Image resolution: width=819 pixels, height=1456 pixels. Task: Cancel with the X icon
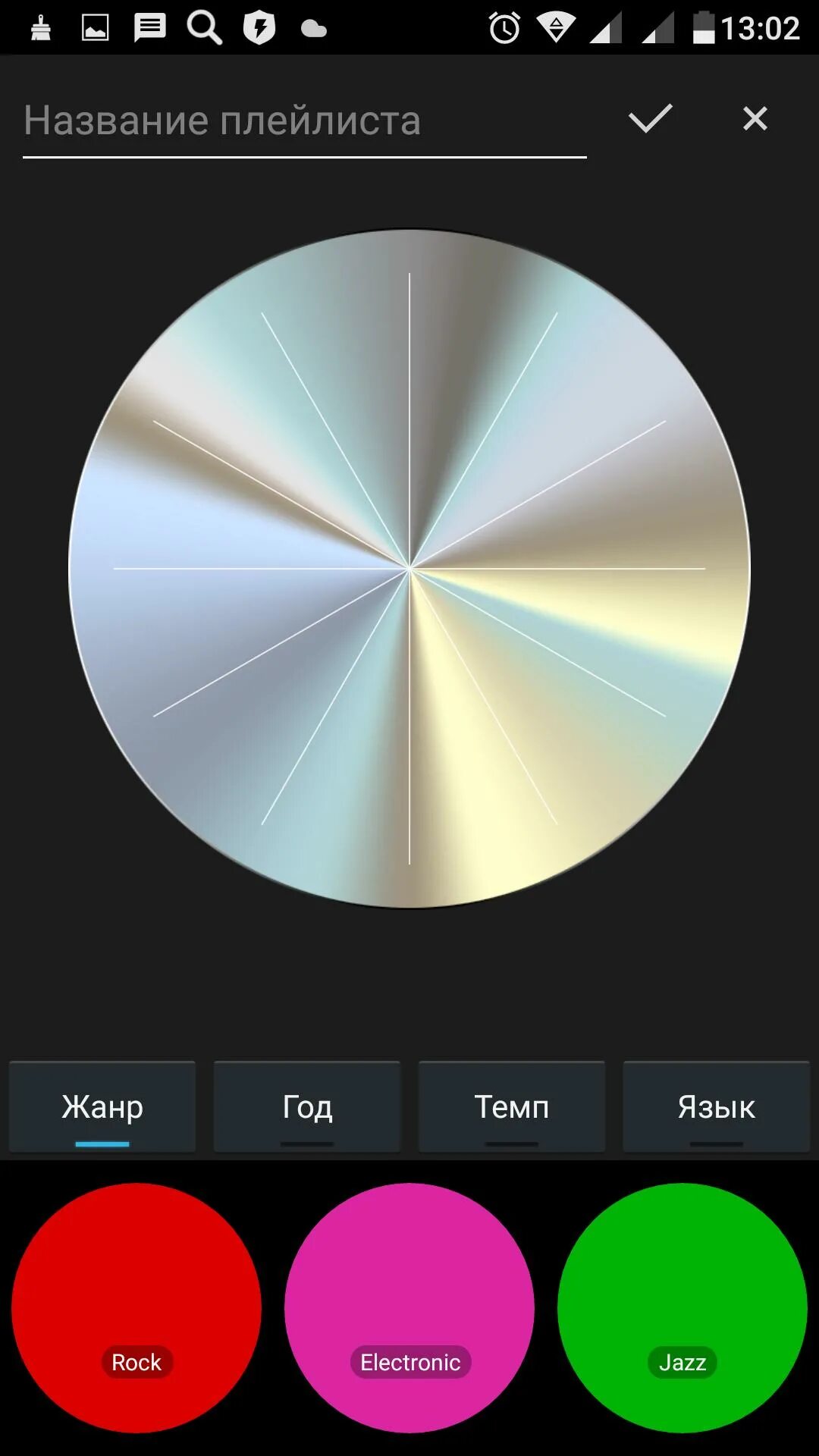755,118
